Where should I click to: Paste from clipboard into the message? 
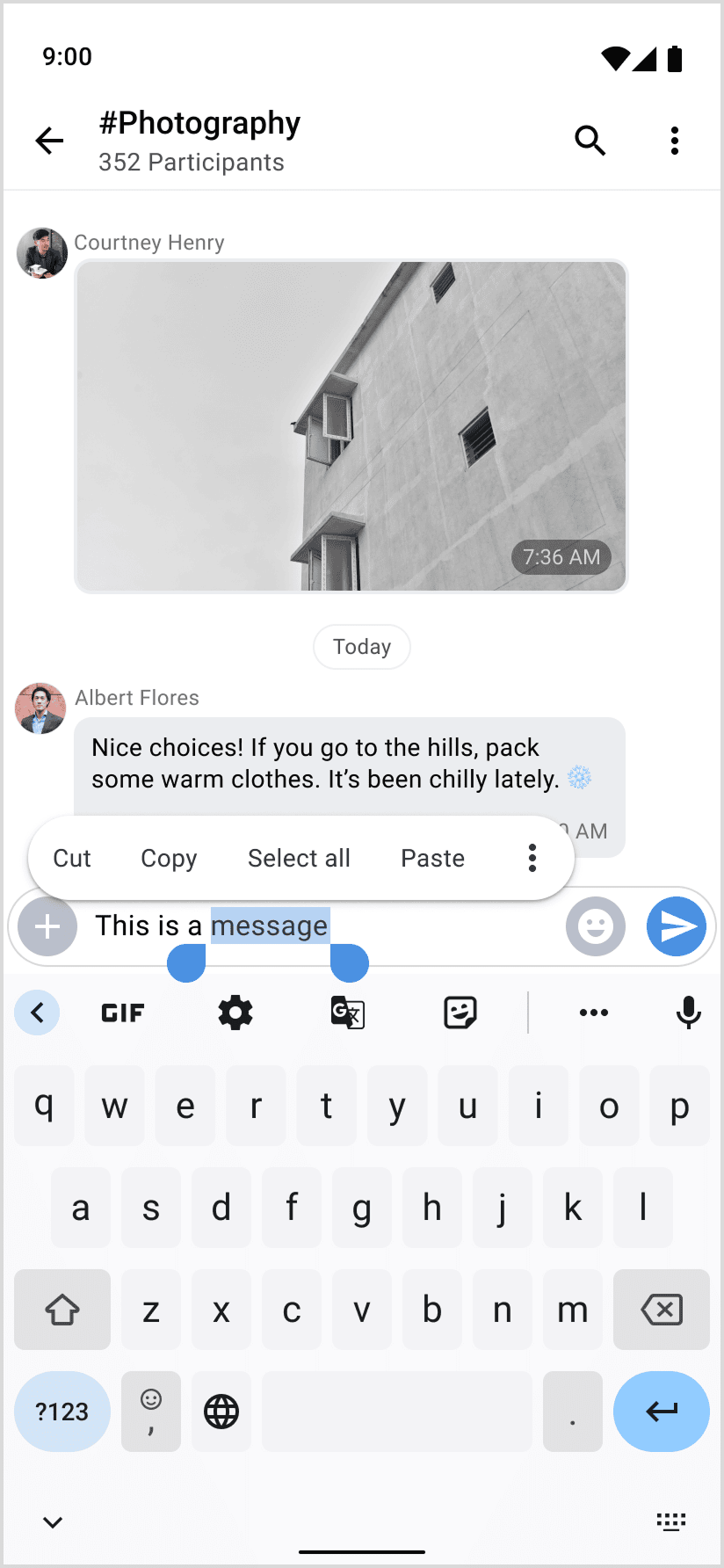(x=432, y=858)
